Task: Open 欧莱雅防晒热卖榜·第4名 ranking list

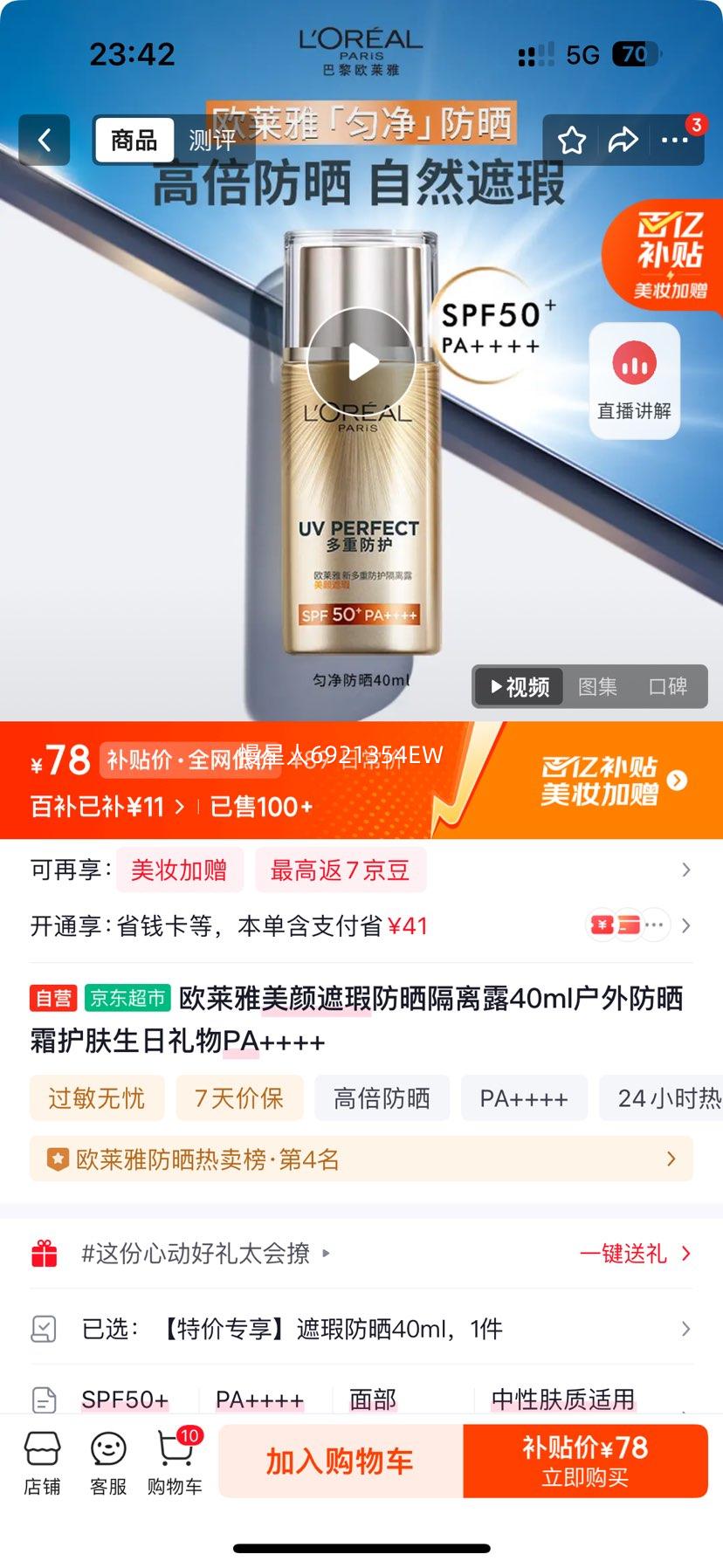Action: 361,1159
